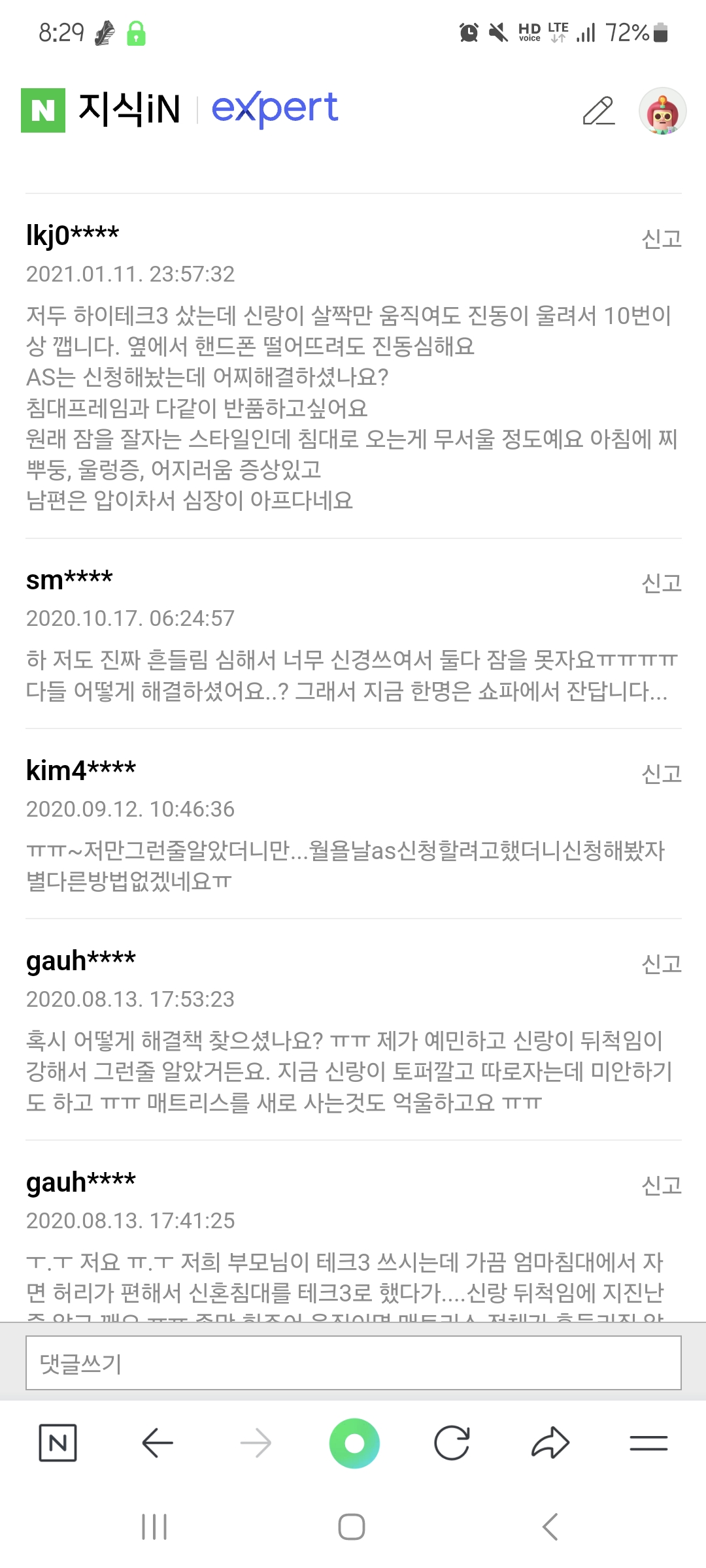Report the comment by kim4****

(x=662, y=774)
